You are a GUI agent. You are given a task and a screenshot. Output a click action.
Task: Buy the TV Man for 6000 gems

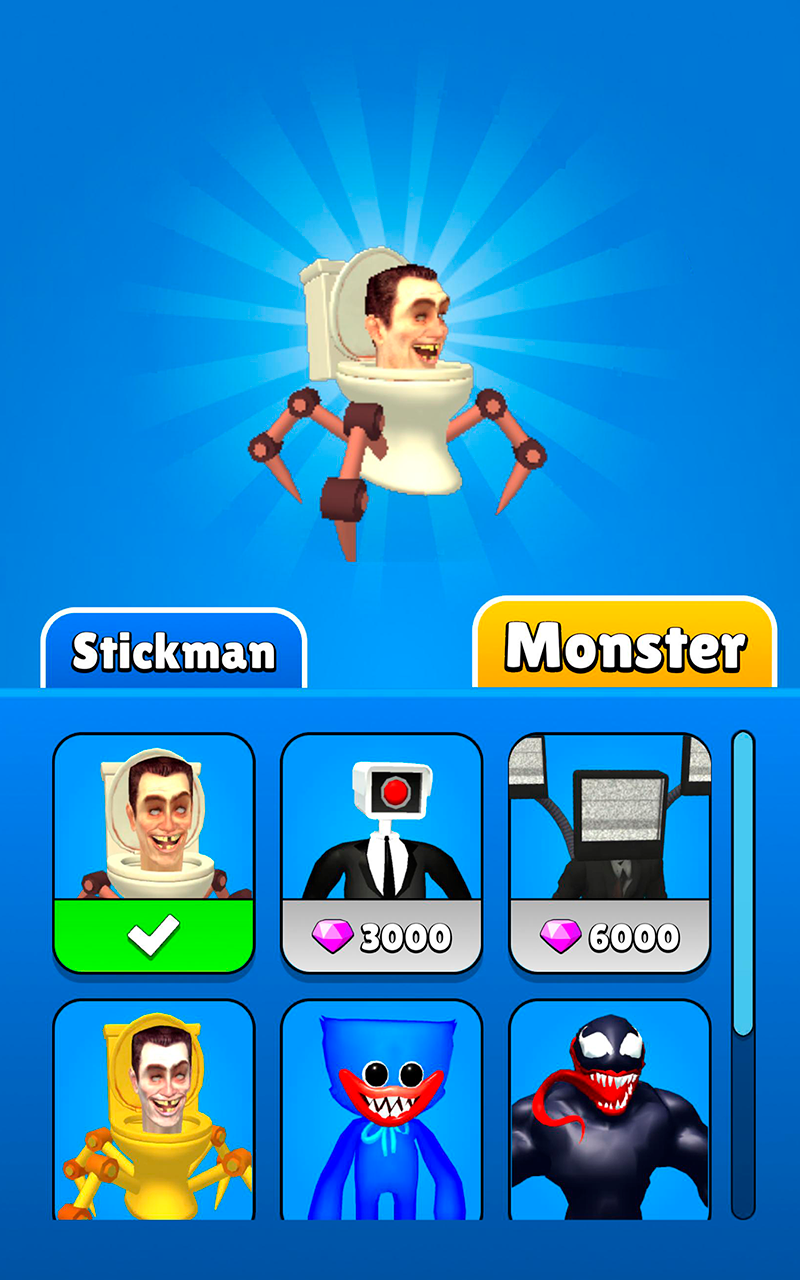point(611,937)
